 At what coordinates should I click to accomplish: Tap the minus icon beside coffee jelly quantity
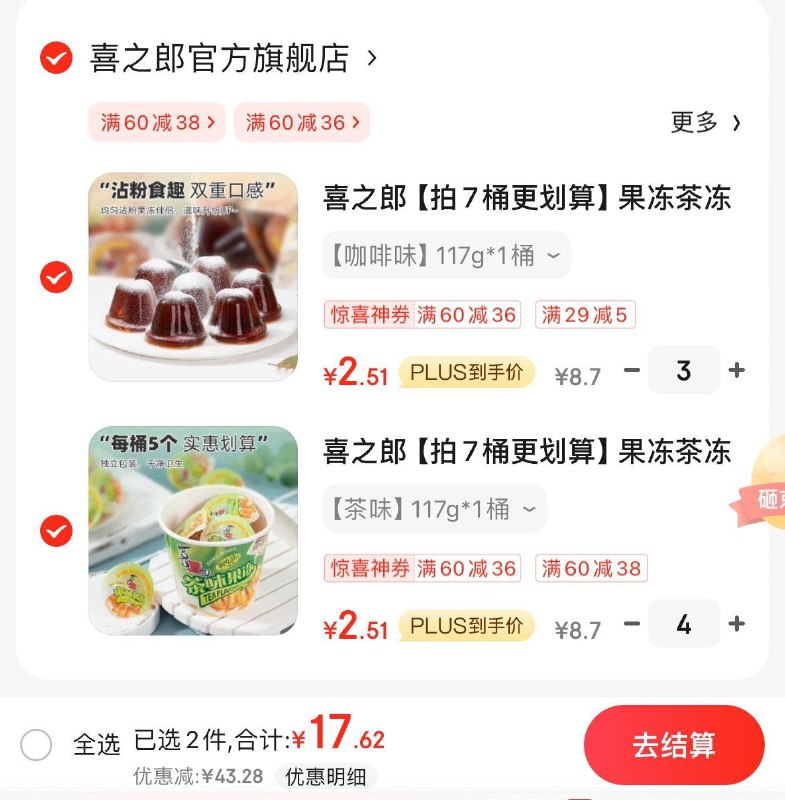click(632, 370)
